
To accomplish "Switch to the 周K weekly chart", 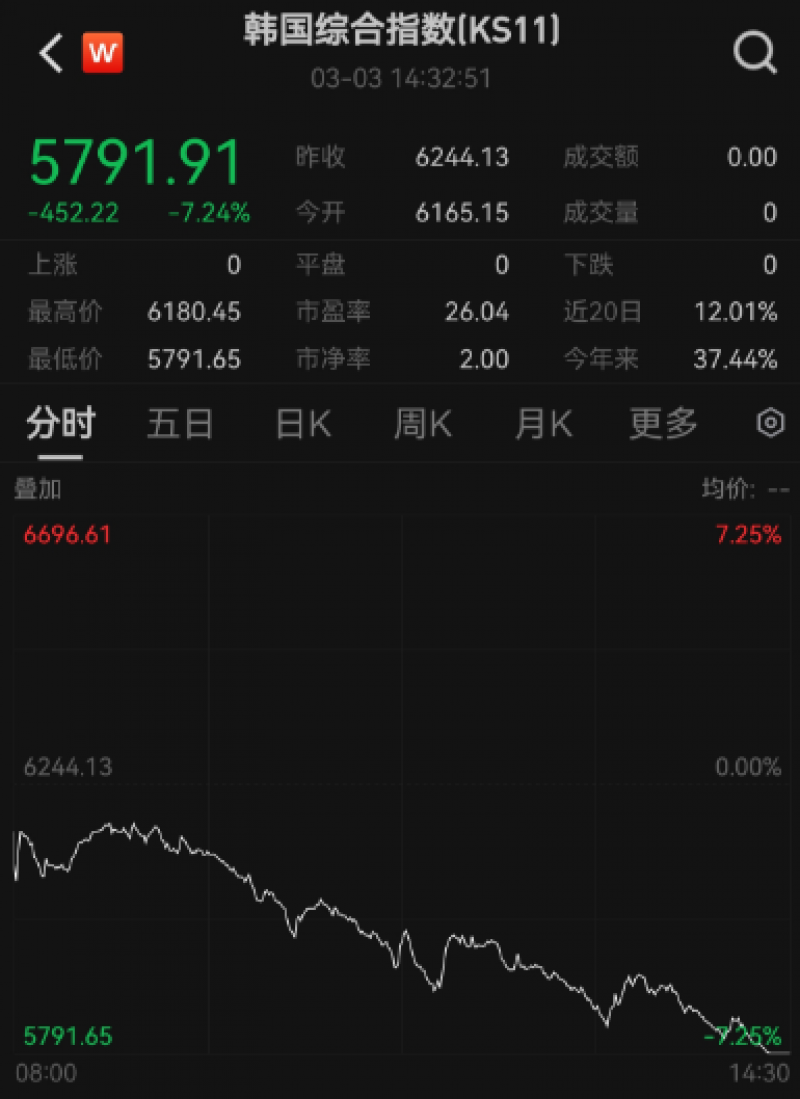I will (422, 423).
